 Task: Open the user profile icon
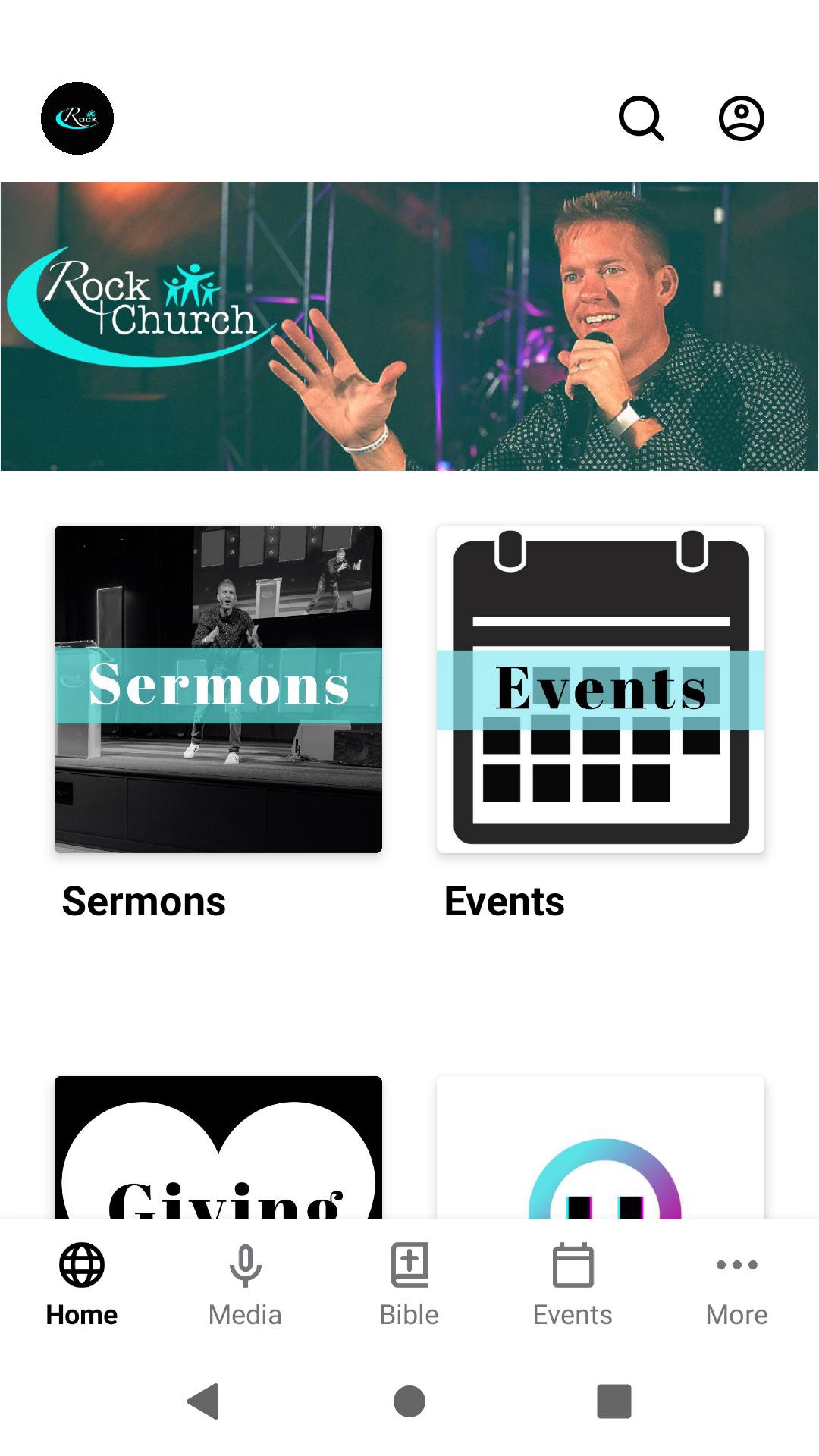pos(741,118)
